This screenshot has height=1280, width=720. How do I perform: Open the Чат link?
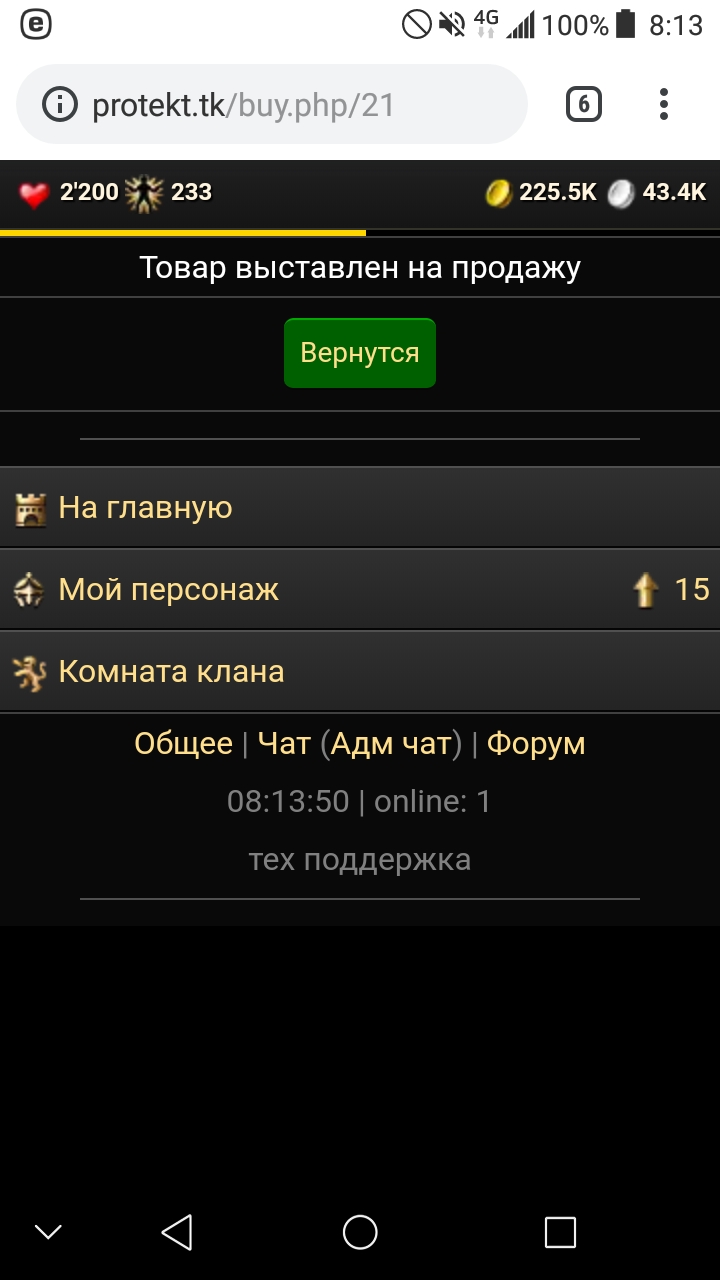pos(284,744)
